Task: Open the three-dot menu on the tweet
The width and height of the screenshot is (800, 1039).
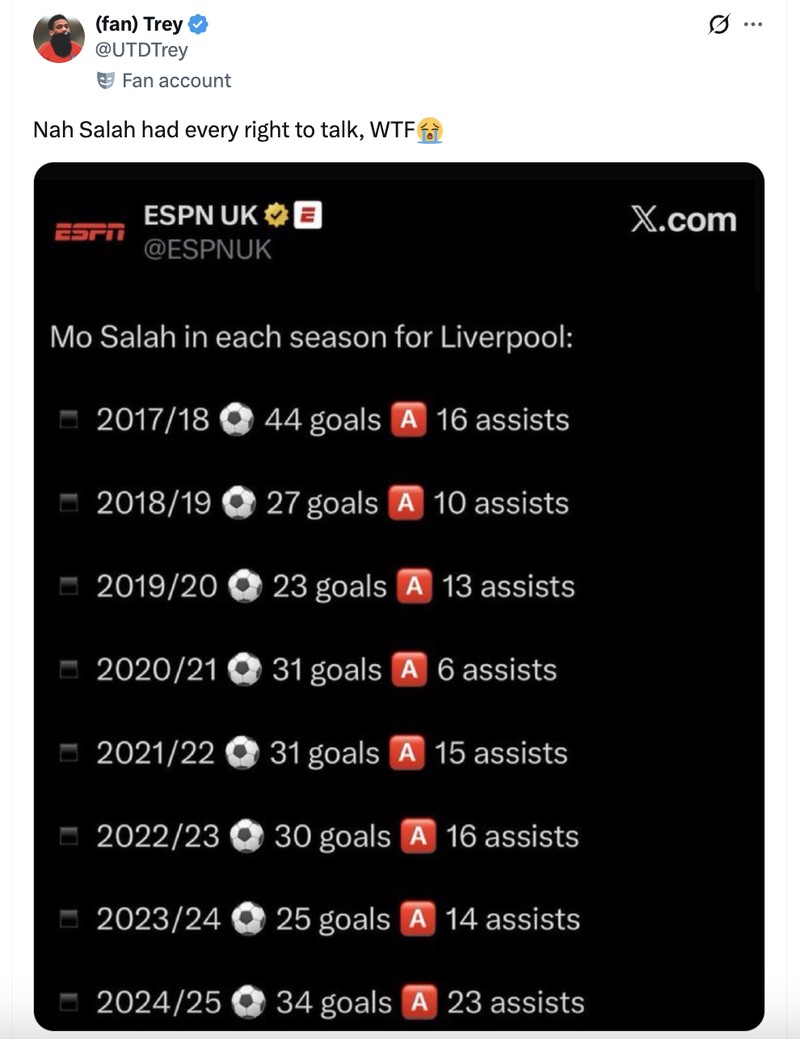Action: click(x=753, y=22)
